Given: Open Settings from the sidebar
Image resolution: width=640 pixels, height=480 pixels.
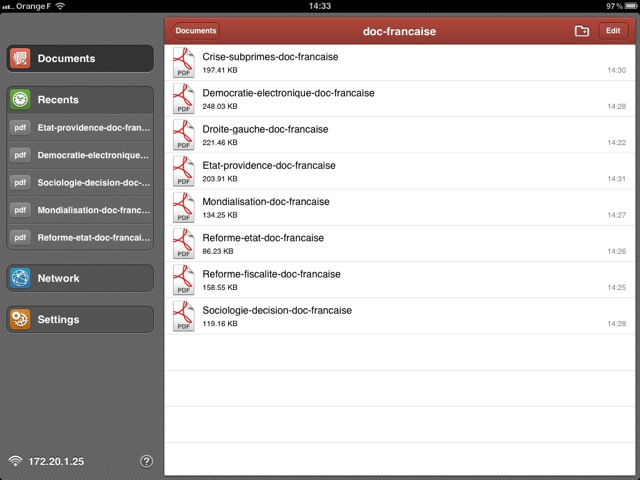Looking at the screenshot, I should 81,320.
